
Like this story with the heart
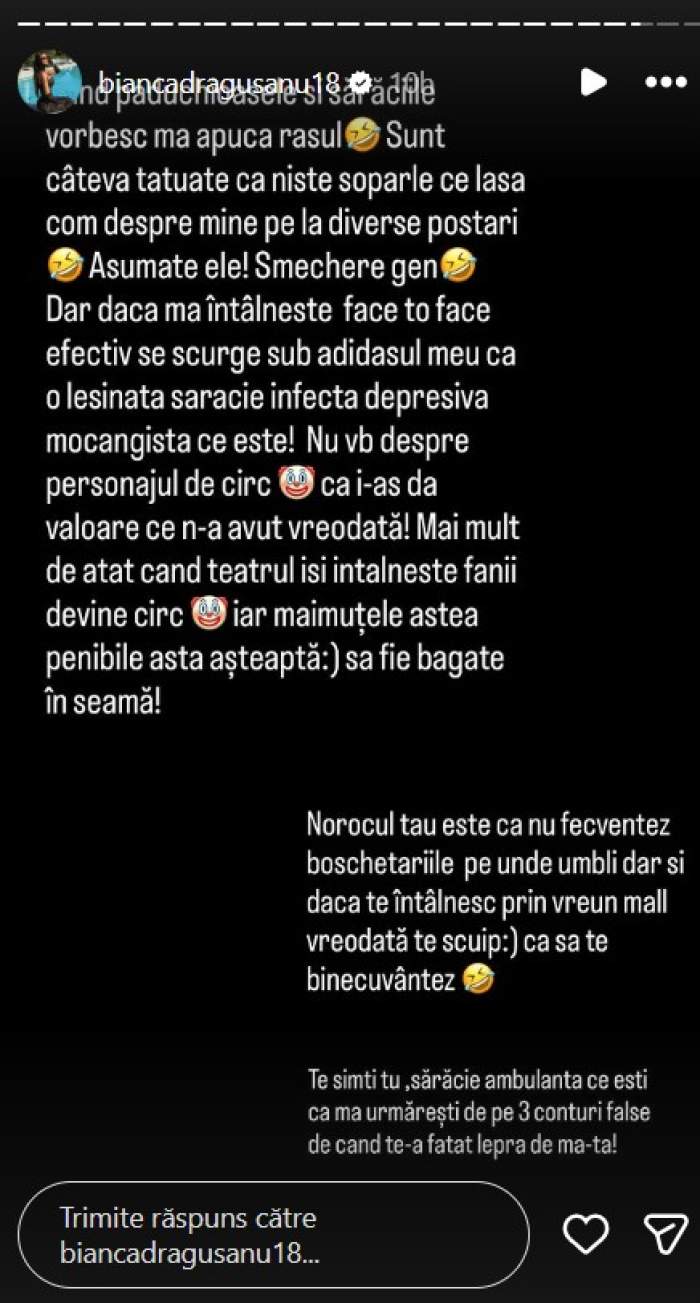tap(586, 1234)
